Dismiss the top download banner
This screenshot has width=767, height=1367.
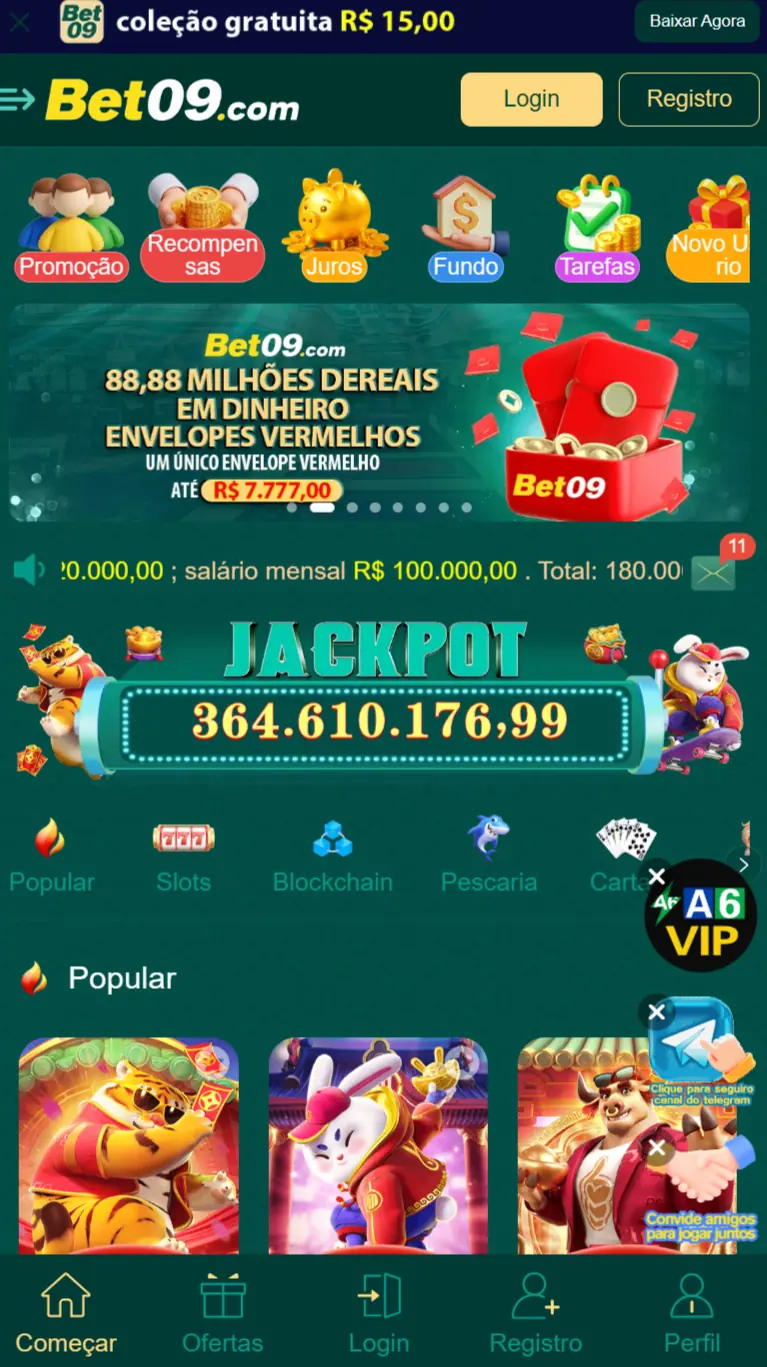coord(19,22)
